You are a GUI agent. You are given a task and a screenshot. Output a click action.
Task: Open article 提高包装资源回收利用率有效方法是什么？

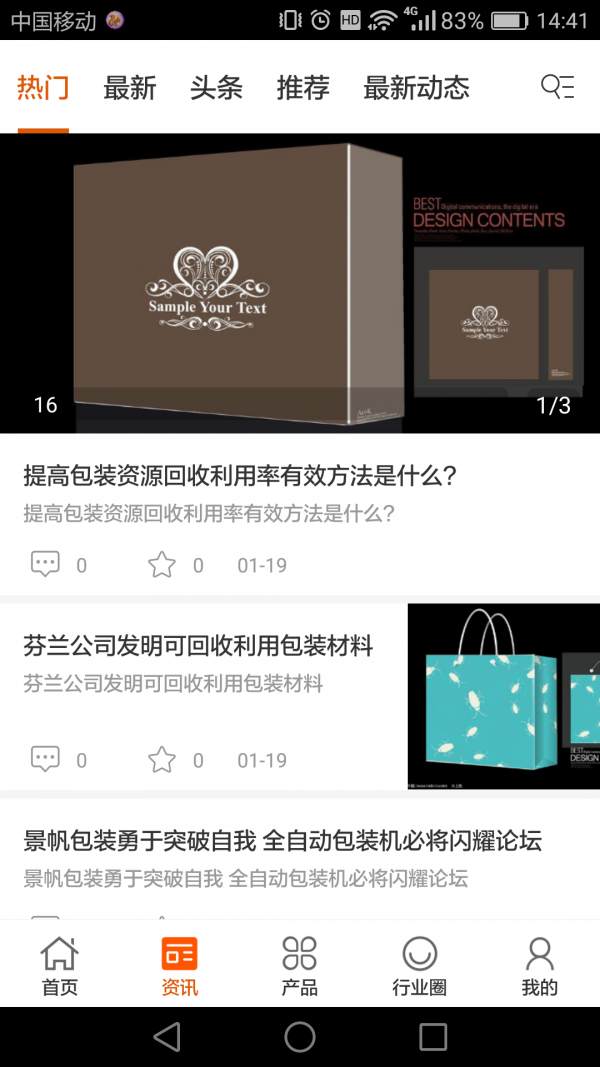coord(240,475)
